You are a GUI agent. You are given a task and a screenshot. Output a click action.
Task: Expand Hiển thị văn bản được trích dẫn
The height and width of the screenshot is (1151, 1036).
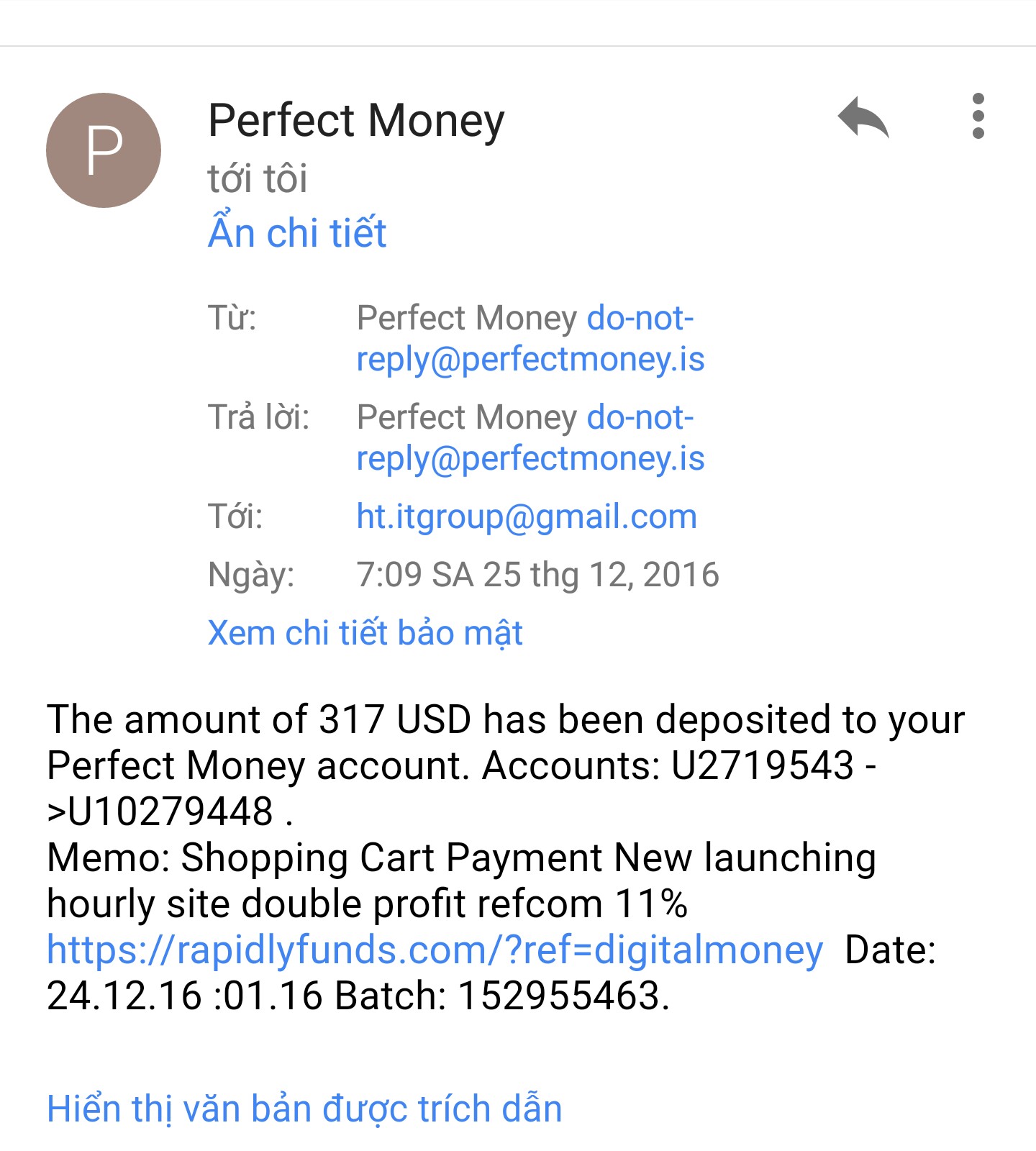304,1109
